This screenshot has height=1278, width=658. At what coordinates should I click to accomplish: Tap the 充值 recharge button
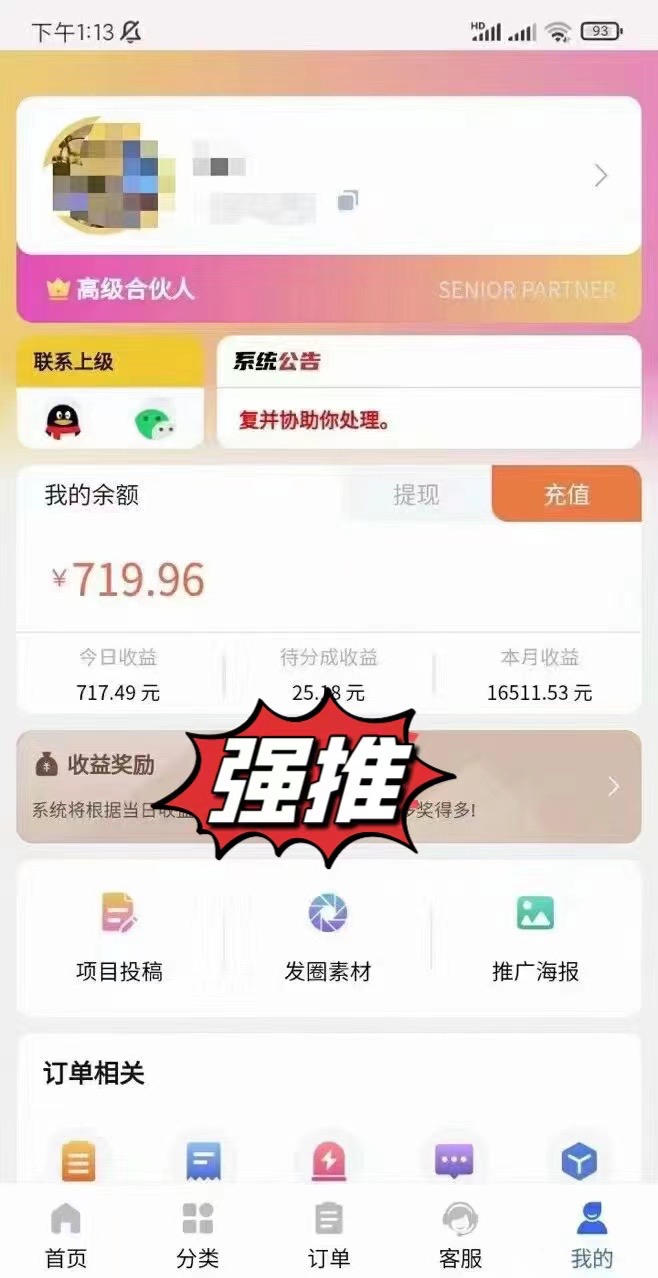[x=566, y=494]
